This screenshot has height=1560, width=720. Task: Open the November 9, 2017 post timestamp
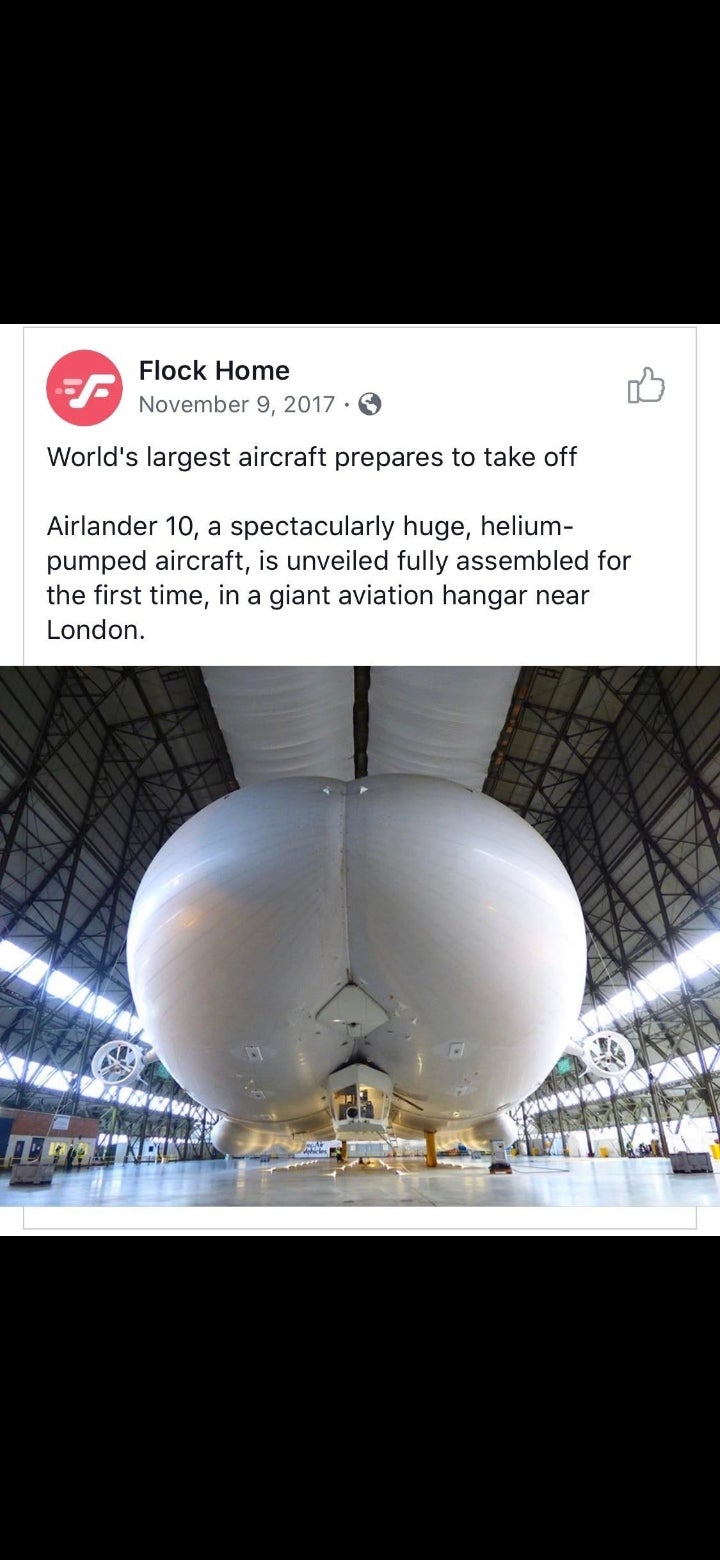click(x=237, y=404)
